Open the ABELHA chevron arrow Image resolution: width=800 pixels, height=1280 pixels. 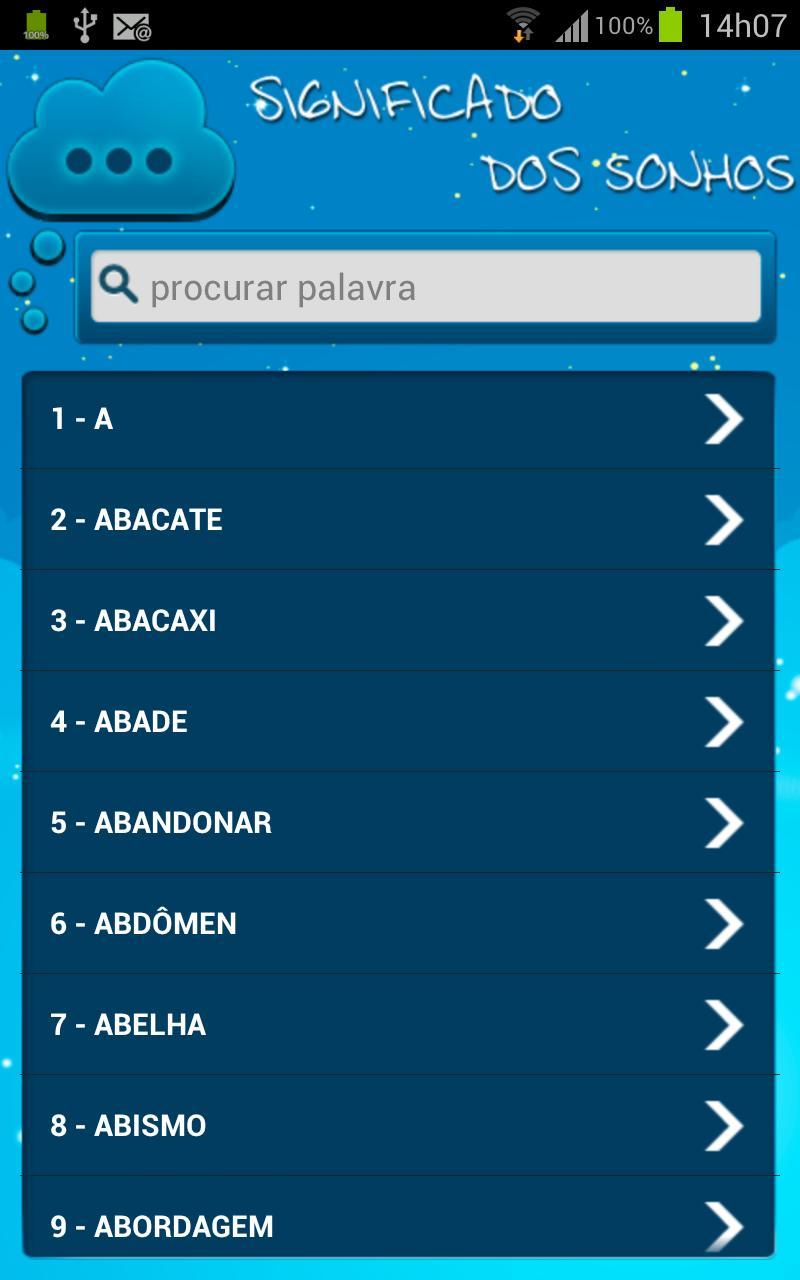(722, 1024)
